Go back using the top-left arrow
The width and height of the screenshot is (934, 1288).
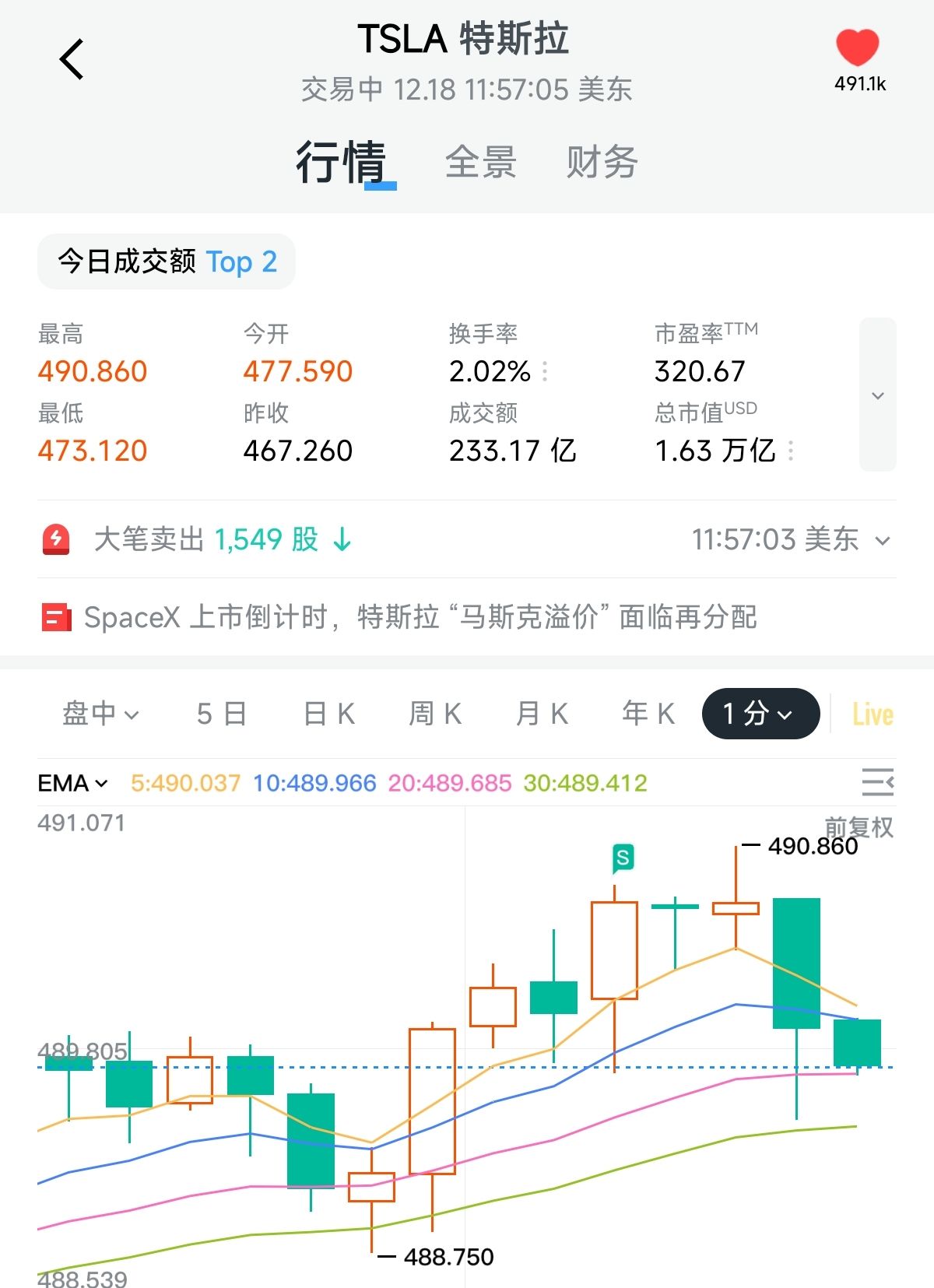tap(72, 59)
